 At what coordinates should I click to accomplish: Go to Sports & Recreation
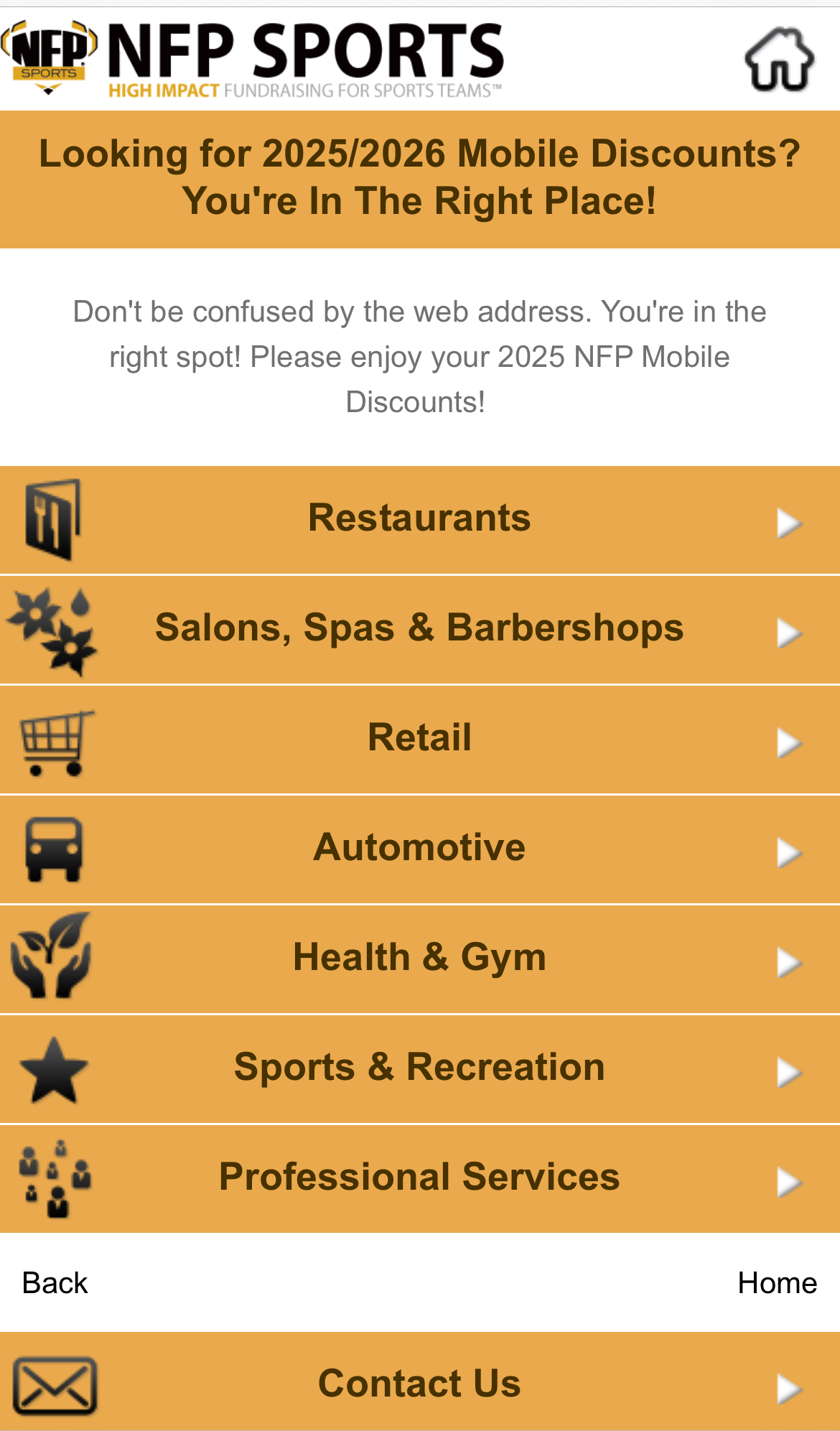420,1068
